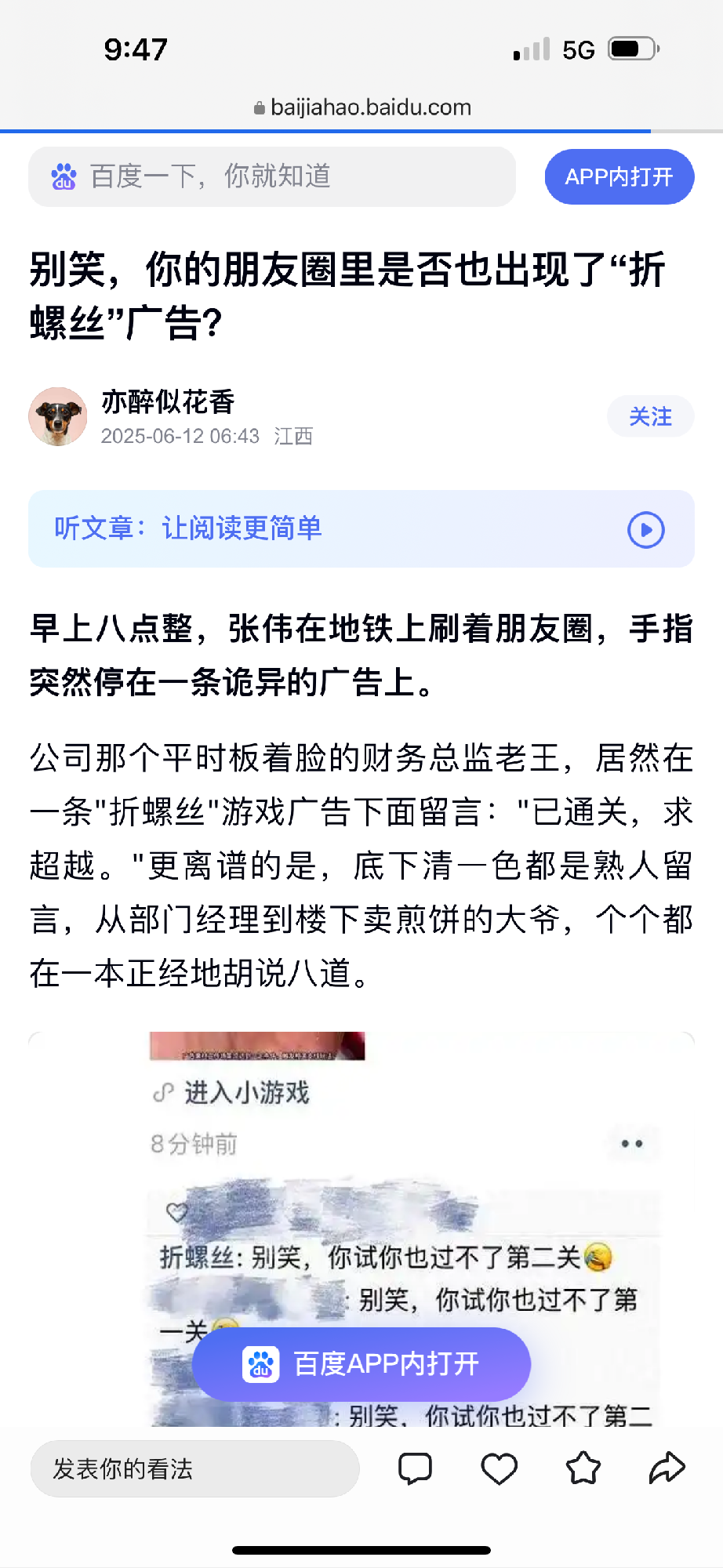Image resolution: width=723 pixels, height=1568 pixels.
Task: Share this article
Action: [667, 1468]
